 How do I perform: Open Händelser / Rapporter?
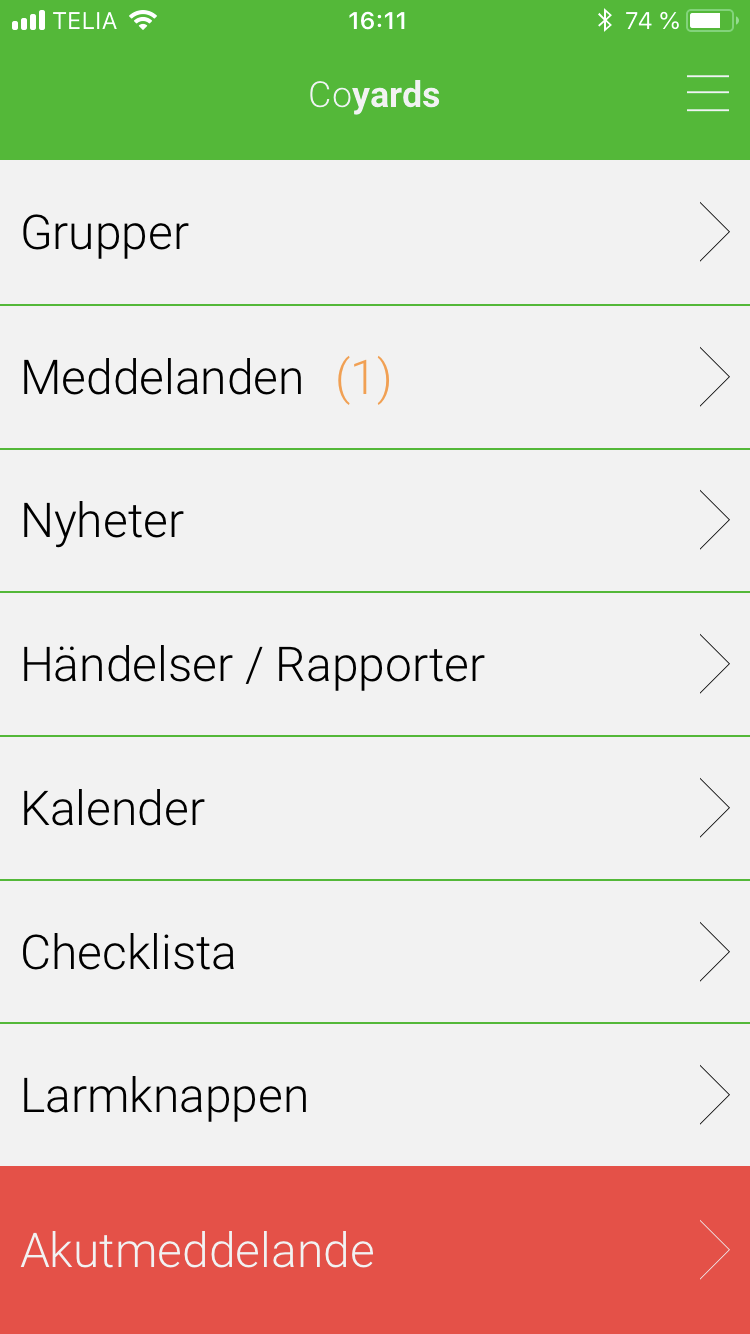pos(375,664)
